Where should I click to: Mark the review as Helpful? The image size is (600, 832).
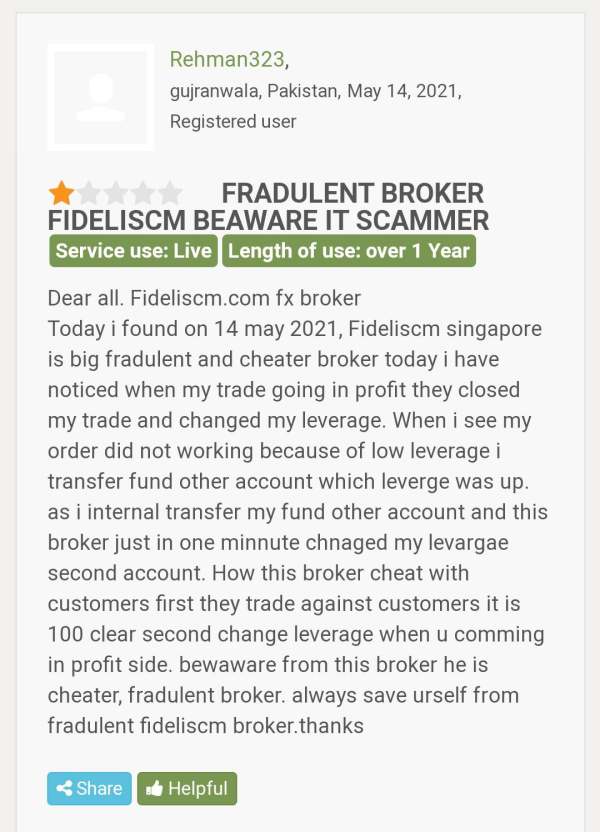coord(187,788)
